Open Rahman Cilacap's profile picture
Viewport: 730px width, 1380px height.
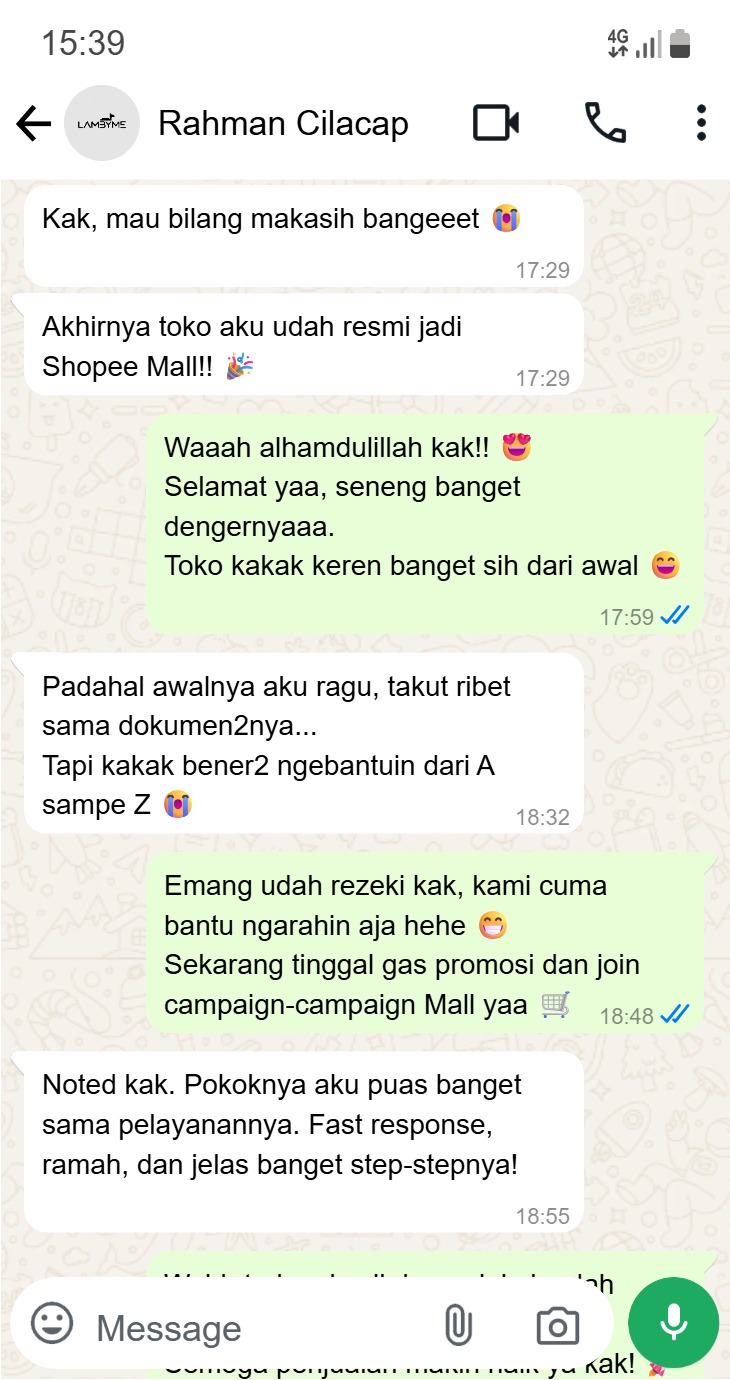click(x=102, y=124)
